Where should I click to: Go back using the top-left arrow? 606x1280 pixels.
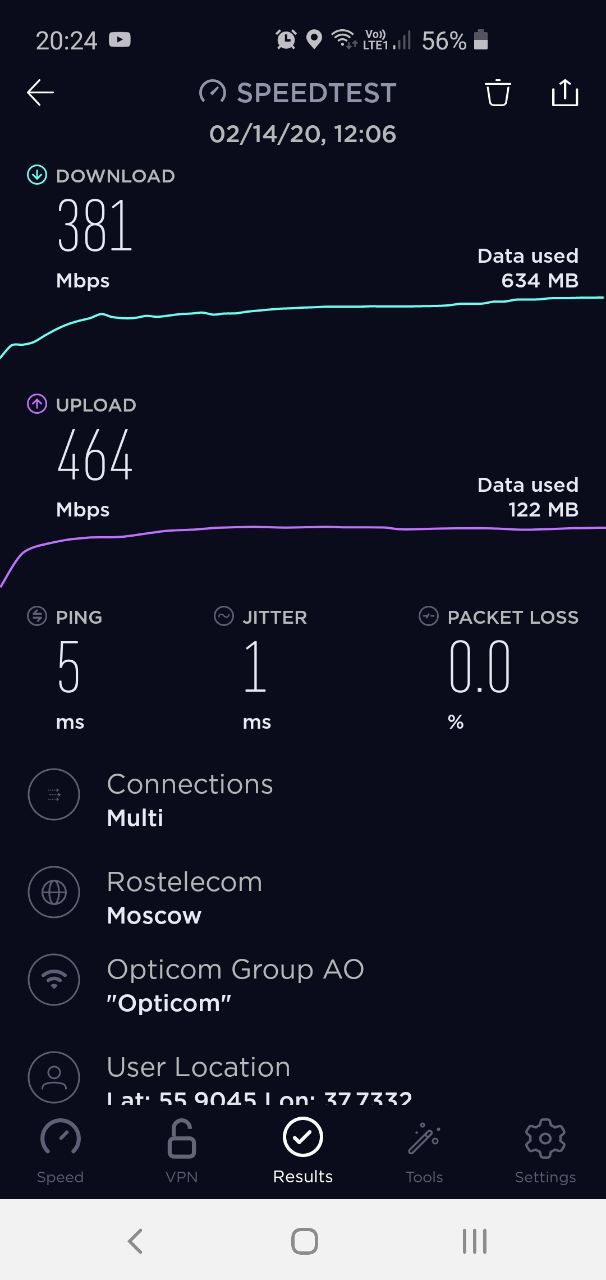40,93
